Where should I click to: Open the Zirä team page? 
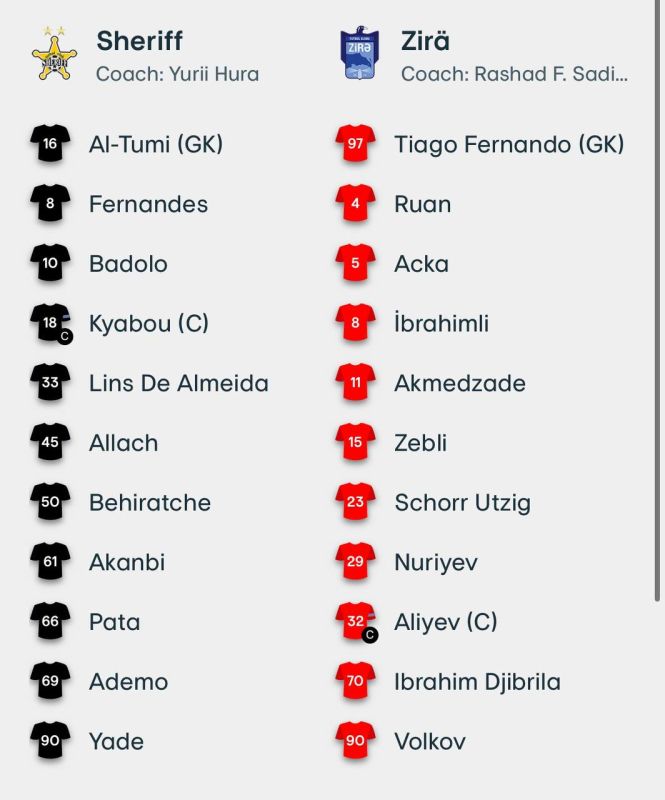pos(424,42)
